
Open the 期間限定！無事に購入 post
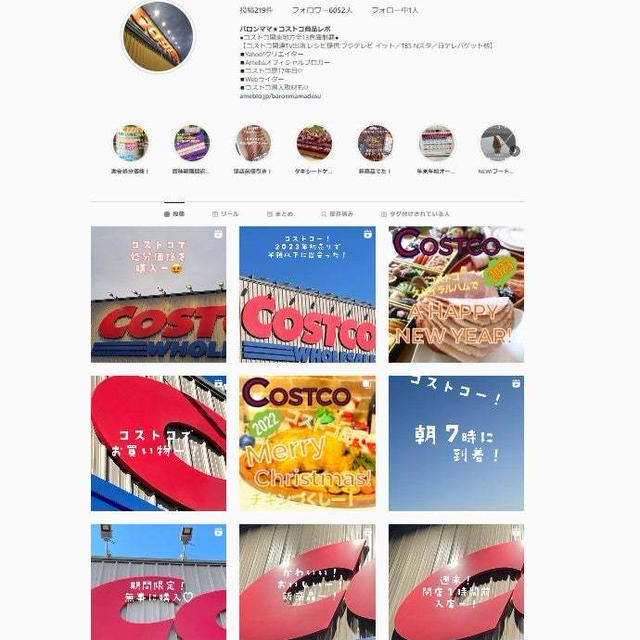point(158,582)
